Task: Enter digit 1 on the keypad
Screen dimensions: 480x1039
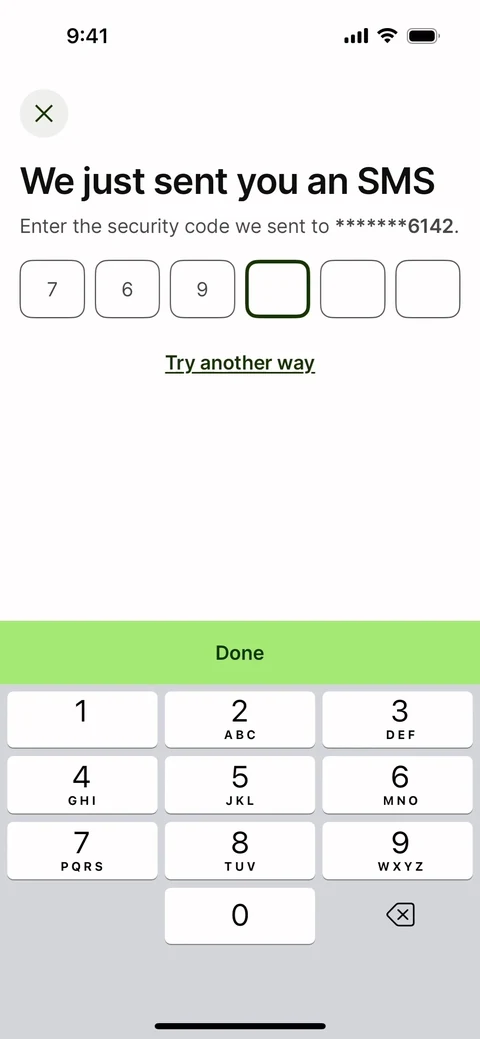Action: [x=82, y=720]
